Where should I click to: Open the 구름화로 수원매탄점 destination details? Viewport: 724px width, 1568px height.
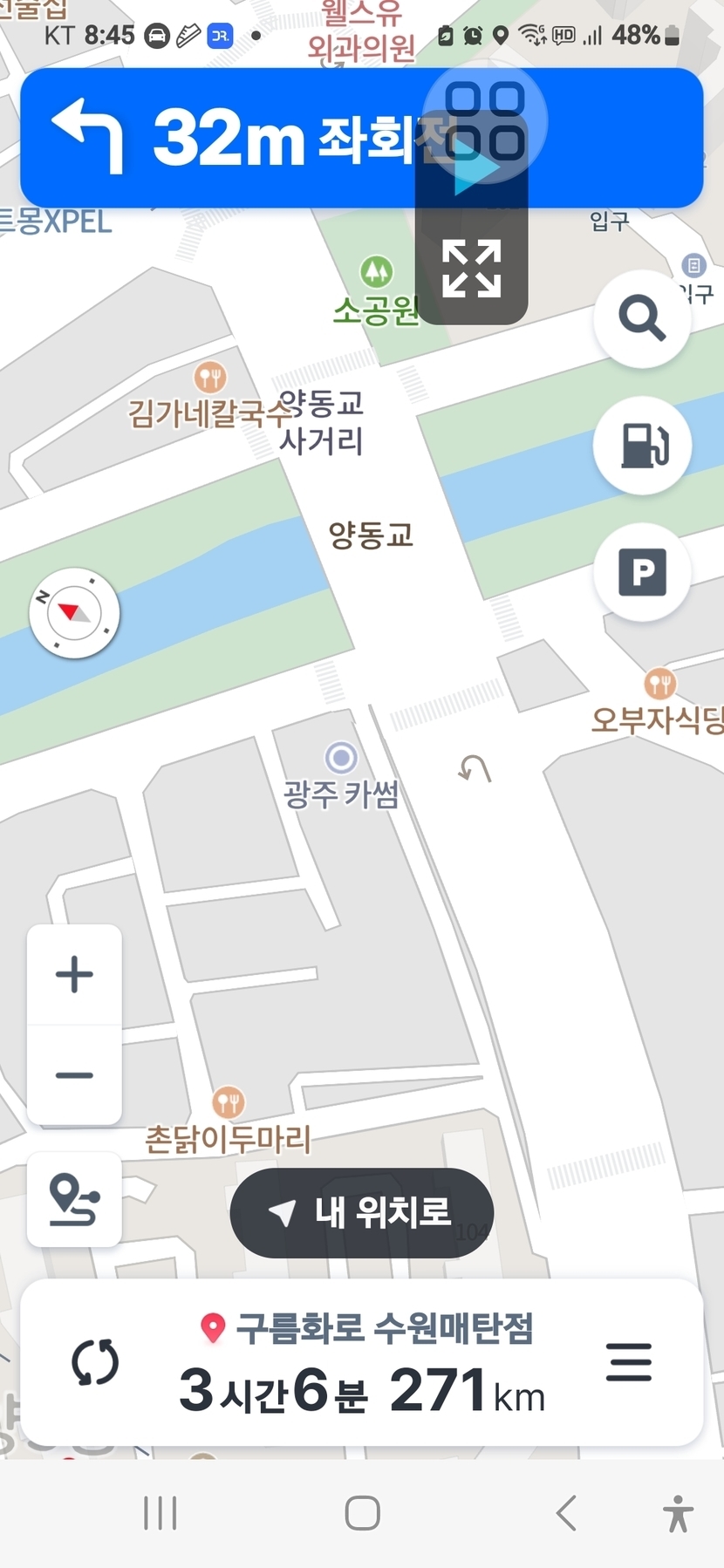(366, 1328)
